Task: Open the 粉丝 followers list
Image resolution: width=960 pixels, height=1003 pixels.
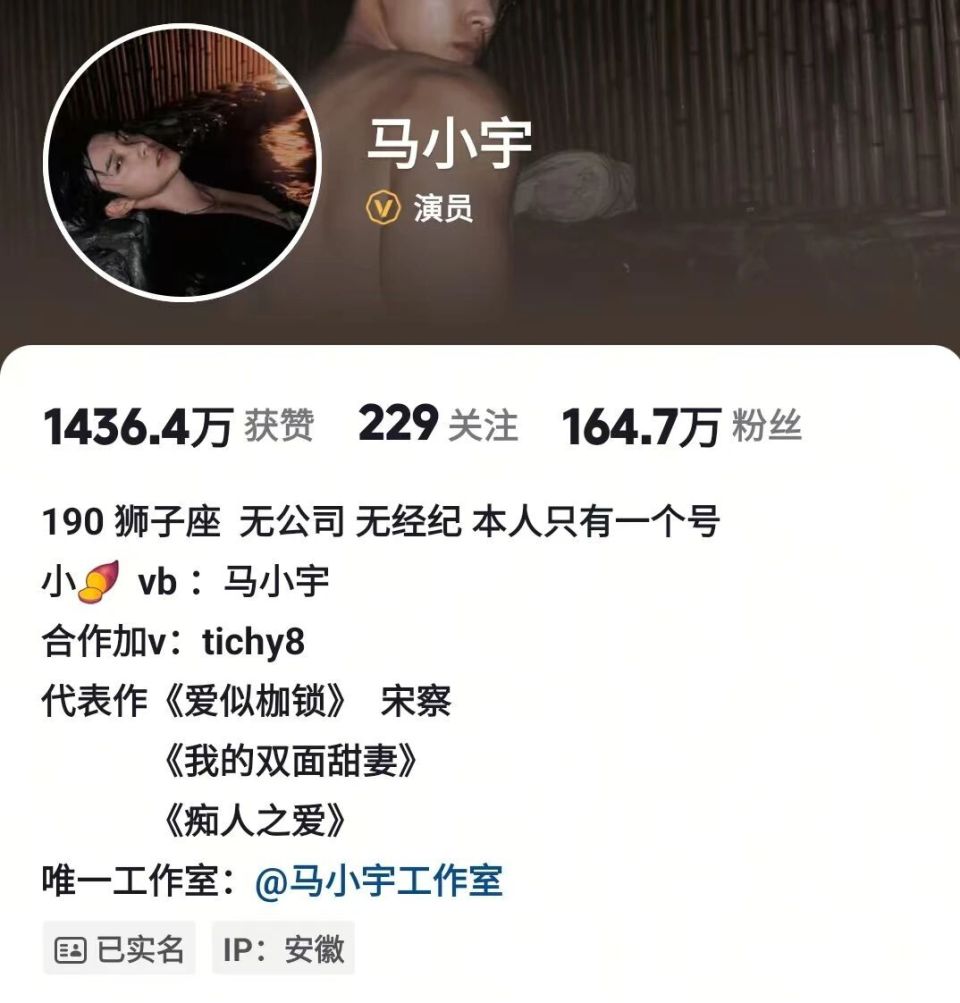Action: 681,427
